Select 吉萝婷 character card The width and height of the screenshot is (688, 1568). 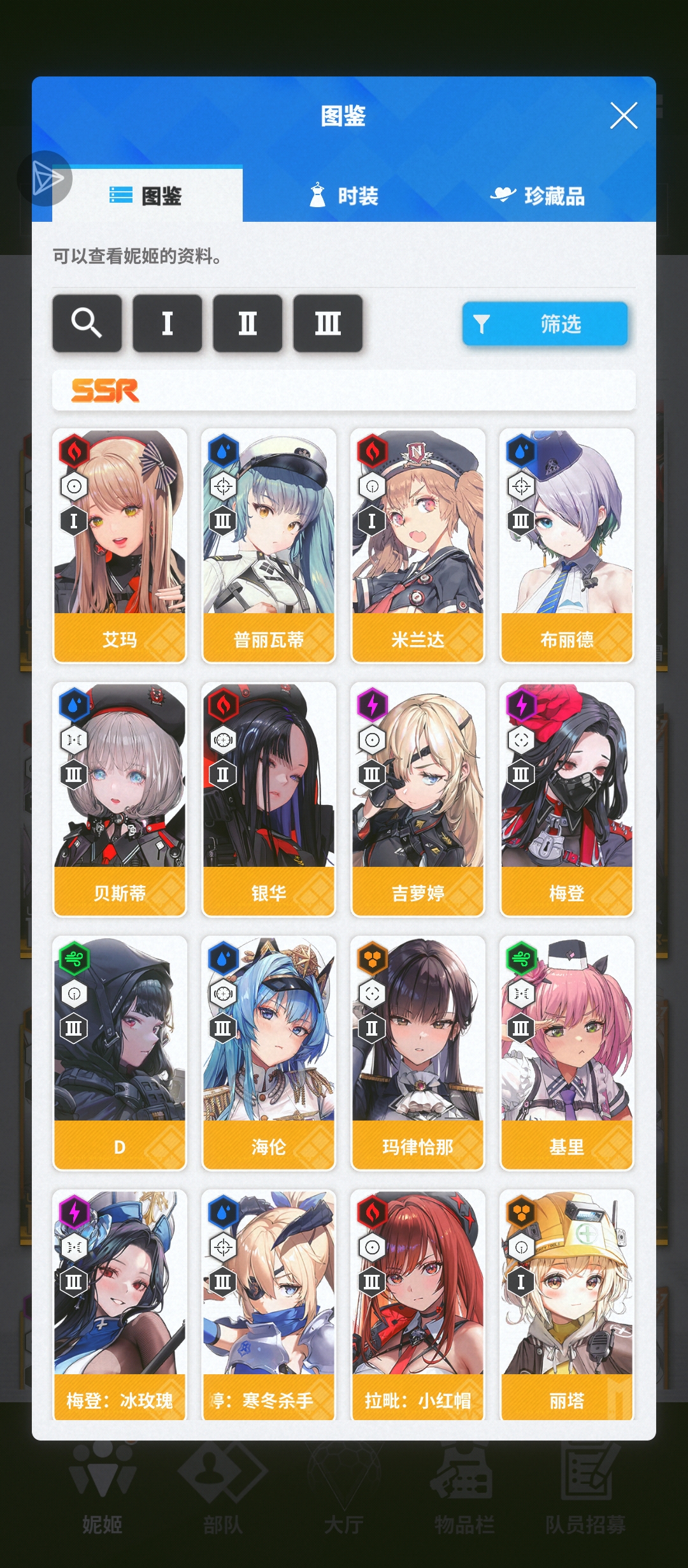418,799
